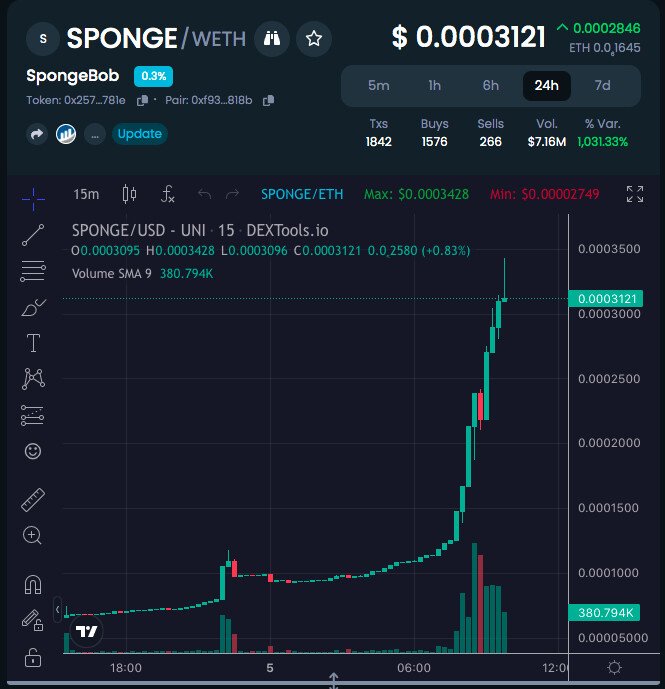This screenshot has height=689, width=665.
Task: Switch the chart to SPONGE/ETH
Action: coord(300,194)
